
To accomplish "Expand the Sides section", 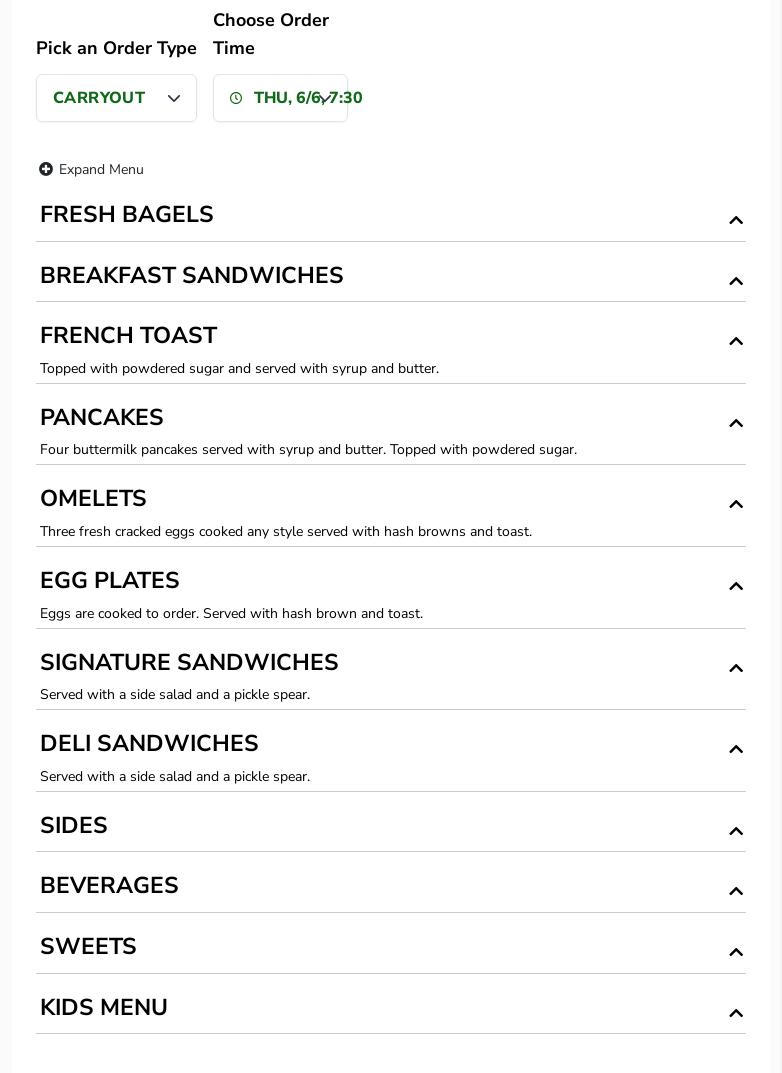I will click(390, 827).
